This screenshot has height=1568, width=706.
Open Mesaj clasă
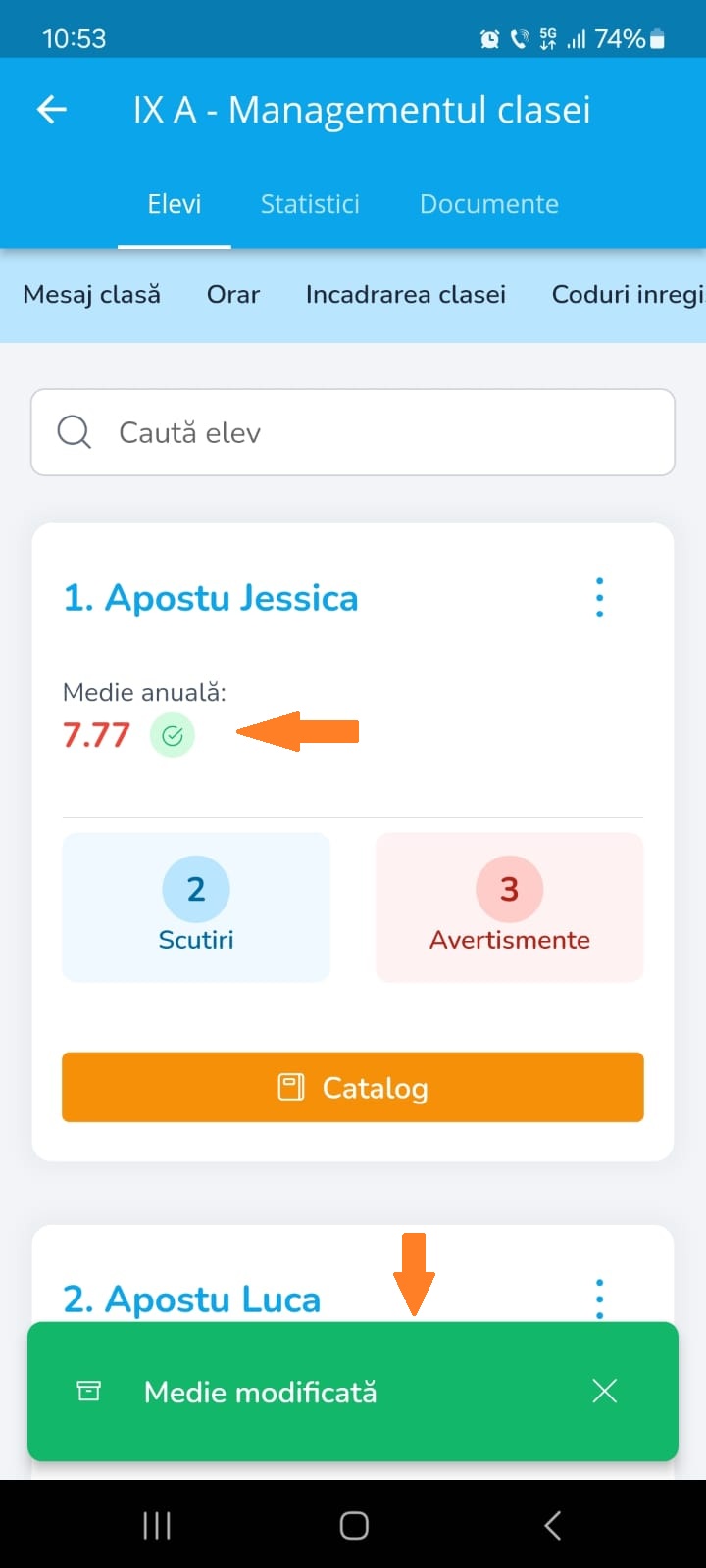pyautogui.click(x=92, y=295)
